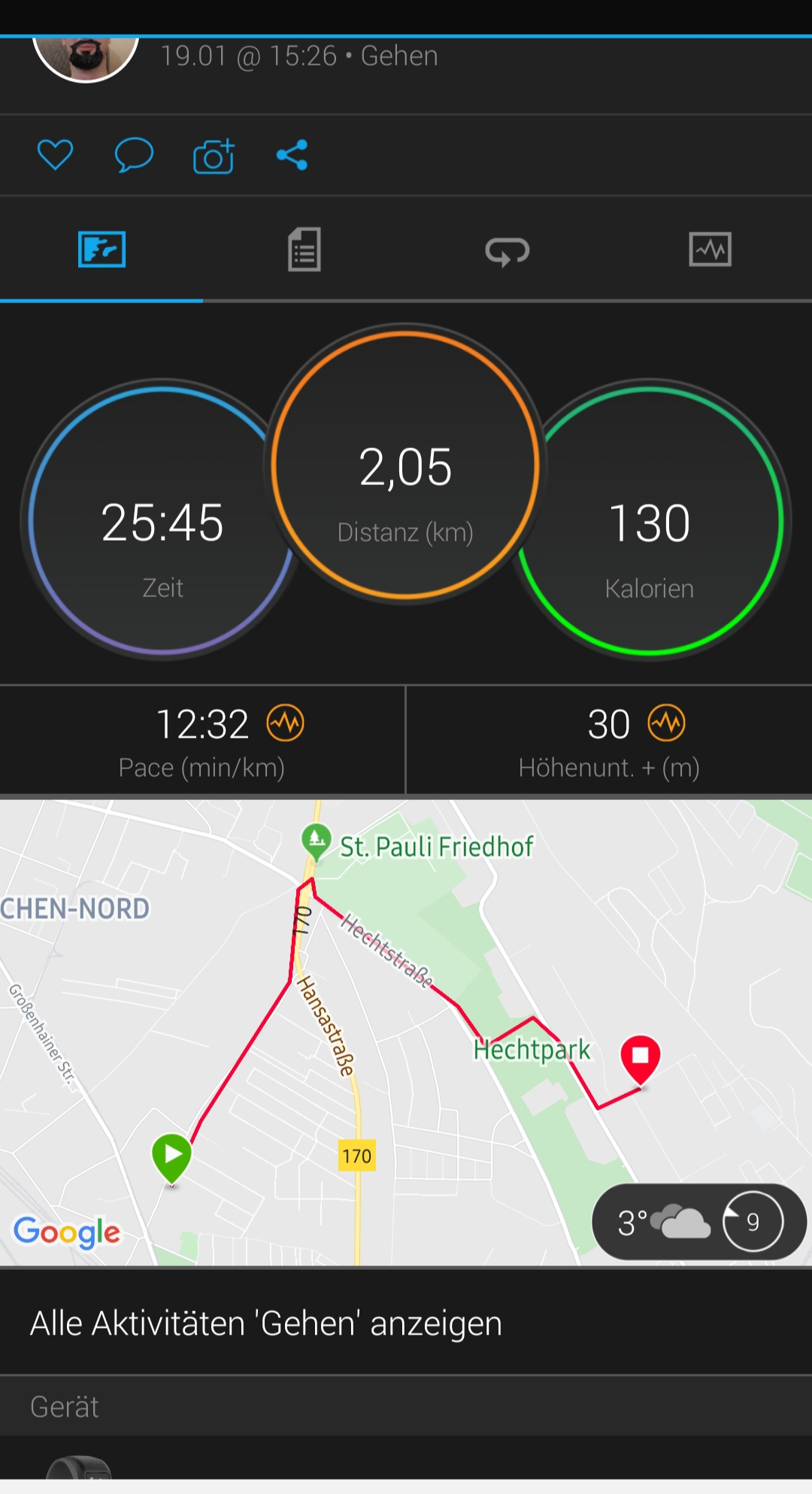Screen dimensions: 812x1494
Task: Share this activity
Action: tap(292, 155)
